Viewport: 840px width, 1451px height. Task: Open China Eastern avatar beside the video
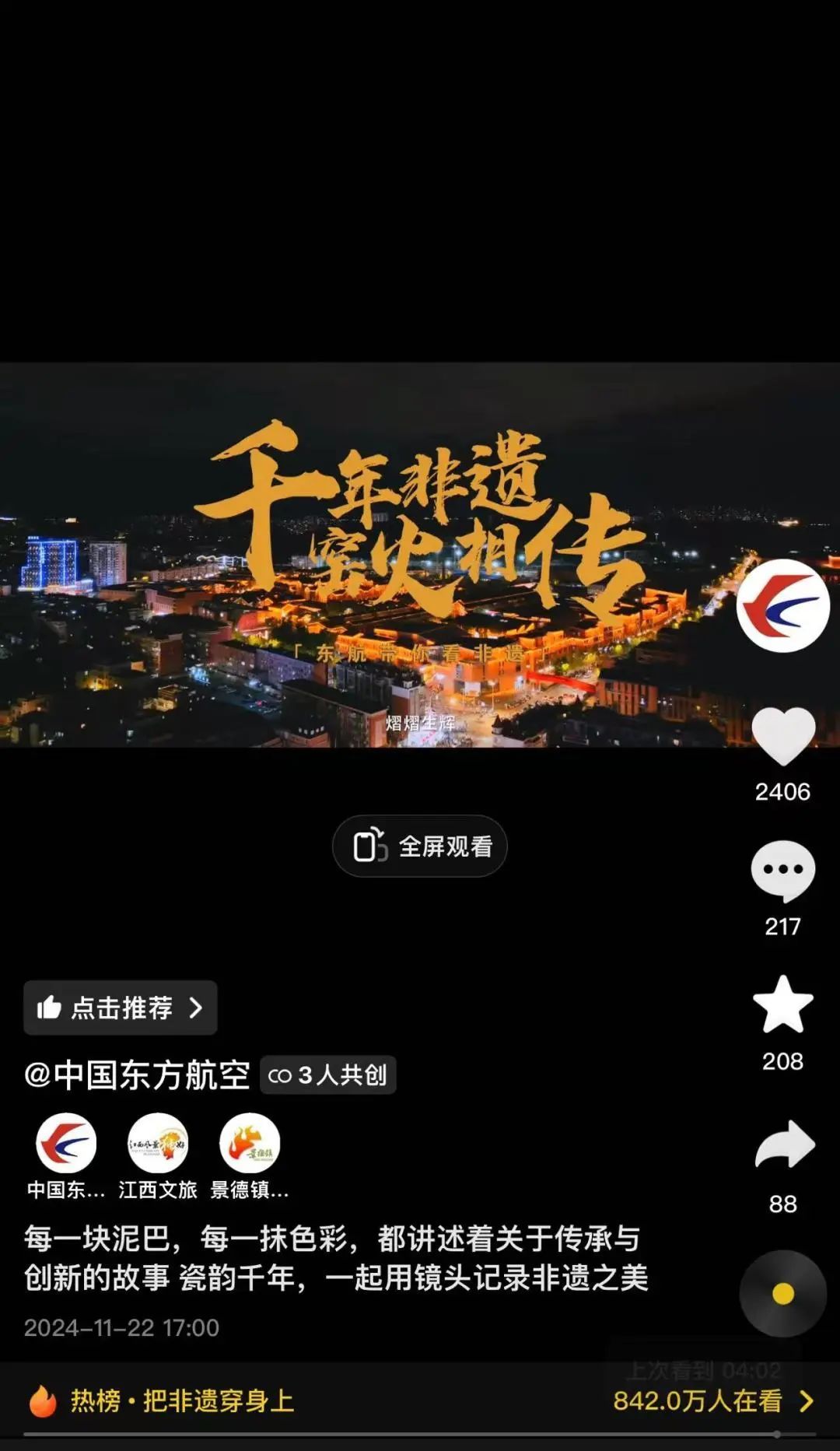(x=782, y=605)
